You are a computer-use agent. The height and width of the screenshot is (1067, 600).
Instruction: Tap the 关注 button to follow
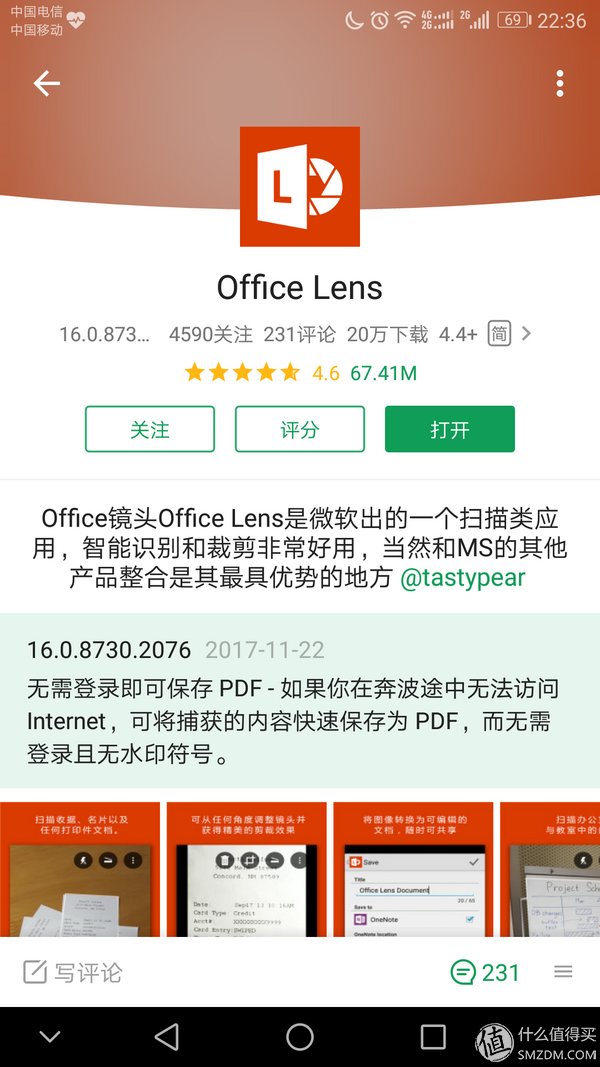pyautogui.click(x=150, y=429)
